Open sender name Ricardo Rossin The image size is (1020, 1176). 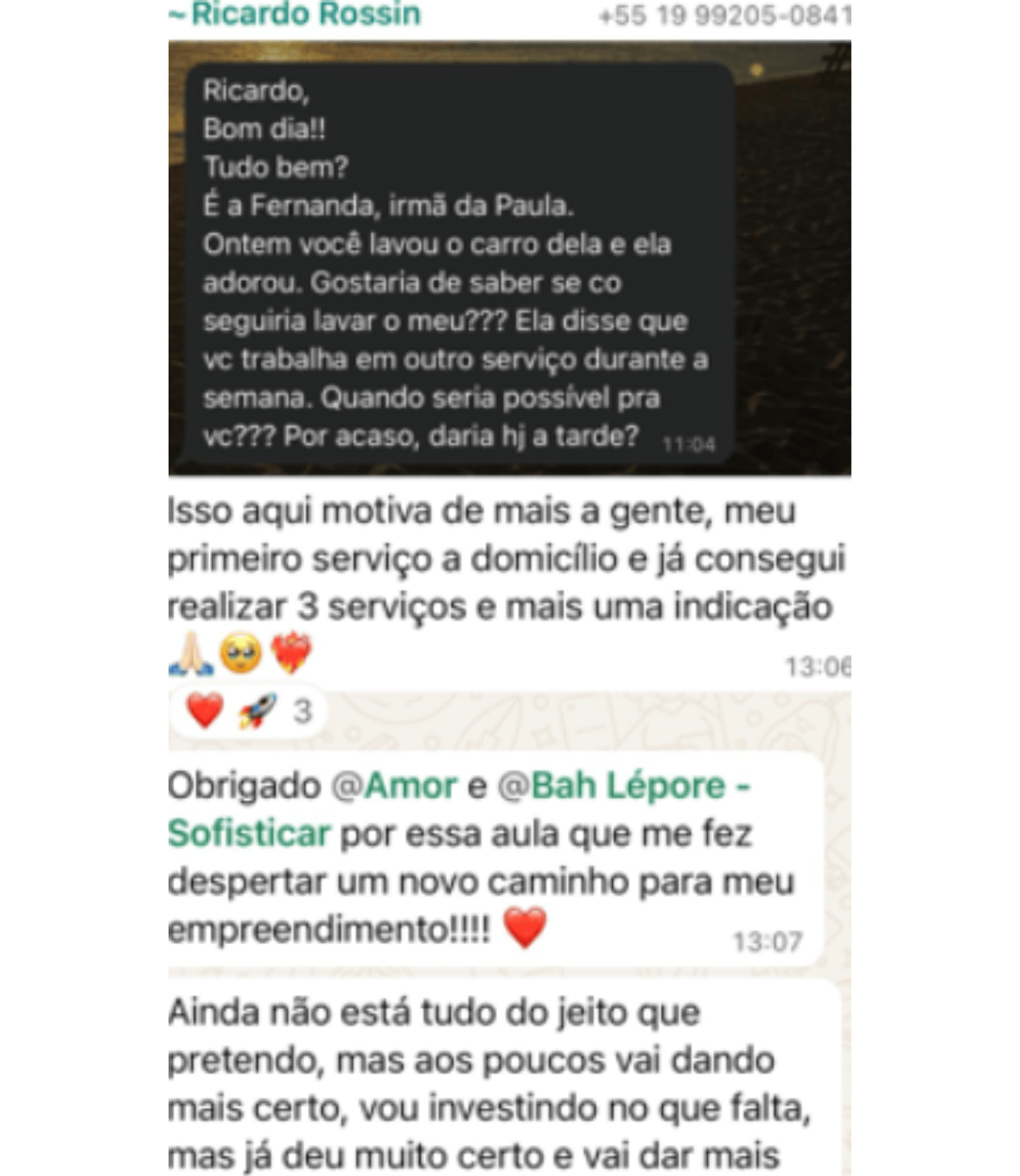(x=295, y=14)
